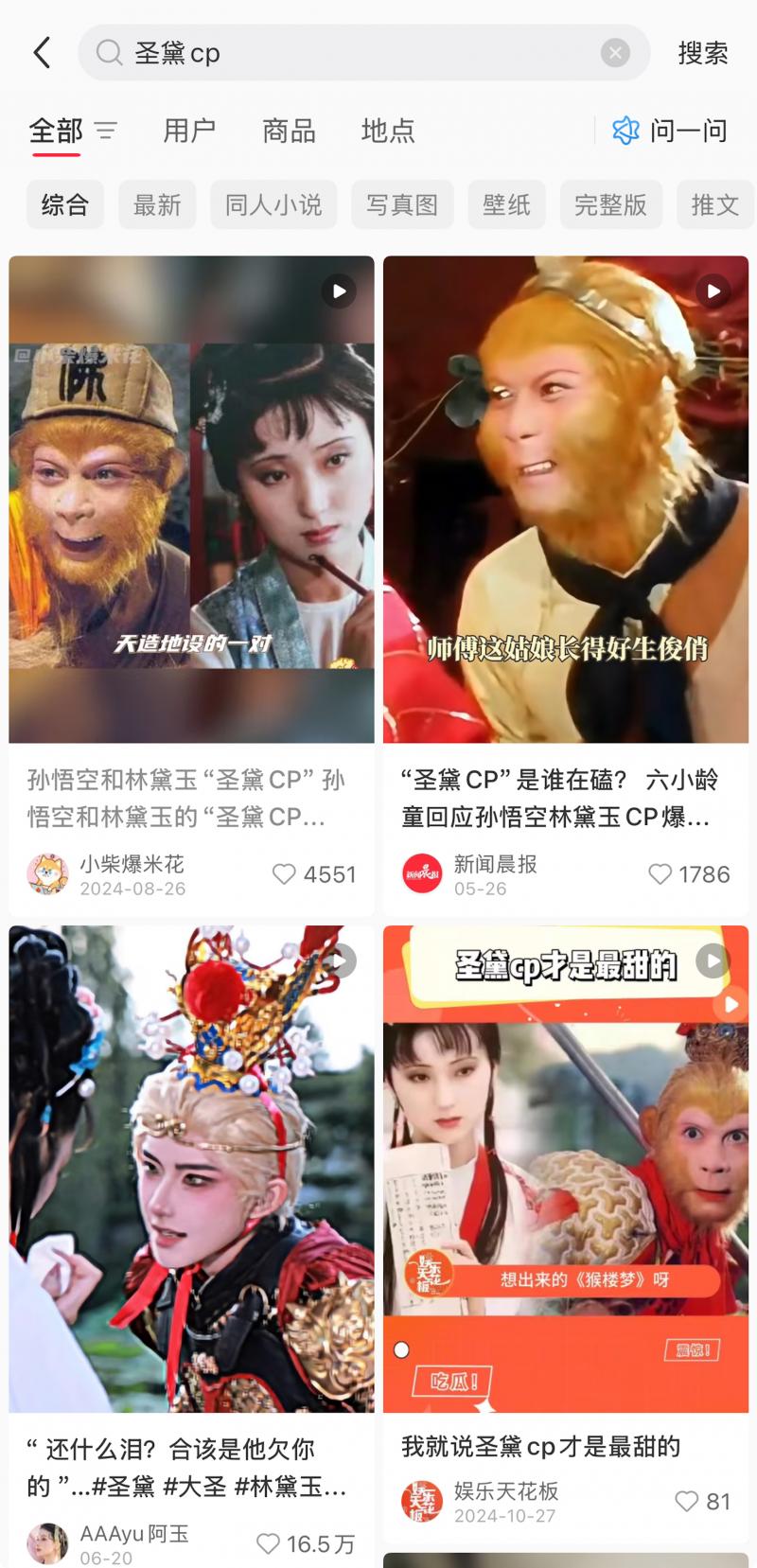Switch to the 商品 tab

(289, 131)
